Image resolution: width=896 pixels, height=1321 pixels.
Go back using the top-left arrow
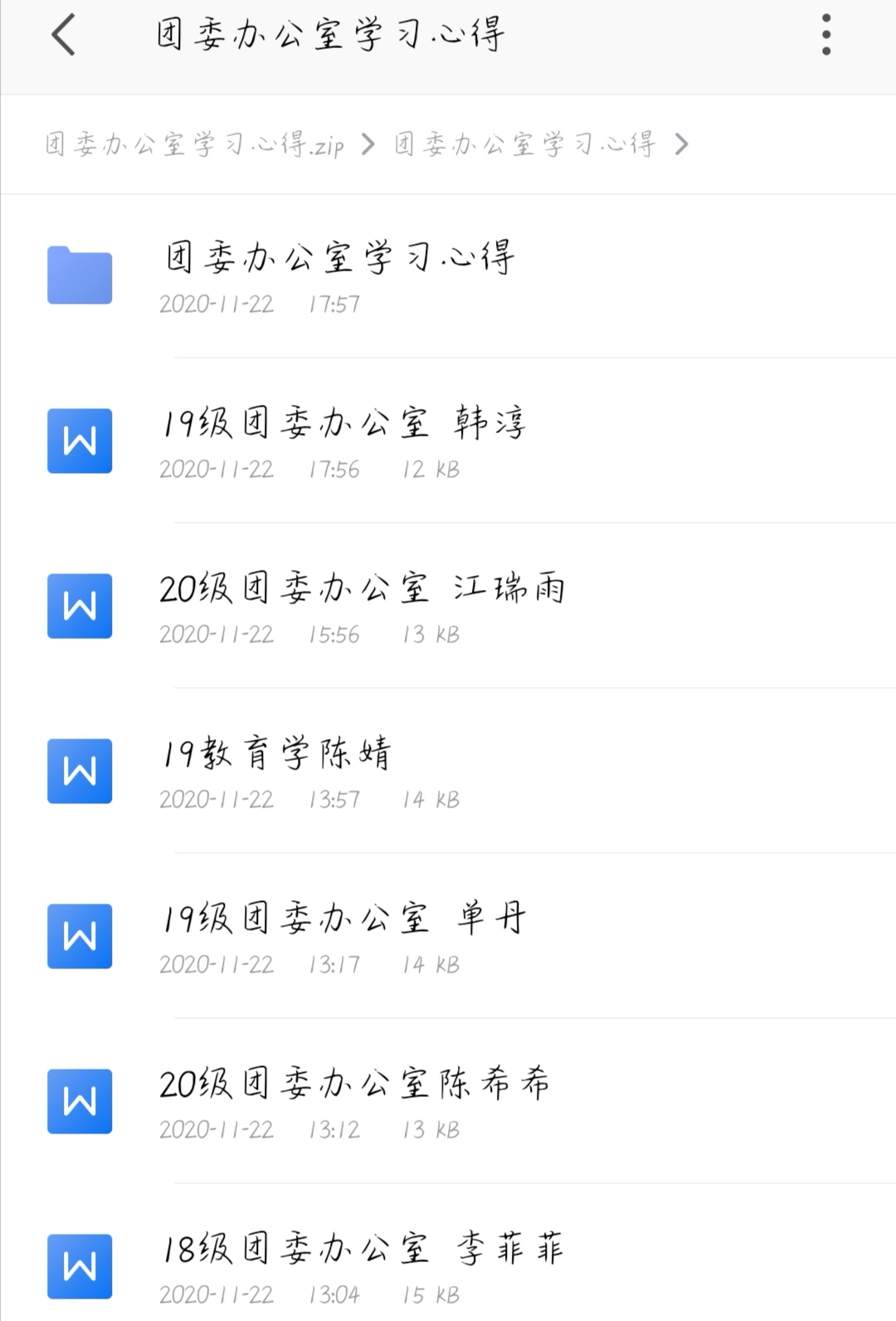tap(64, 36)
